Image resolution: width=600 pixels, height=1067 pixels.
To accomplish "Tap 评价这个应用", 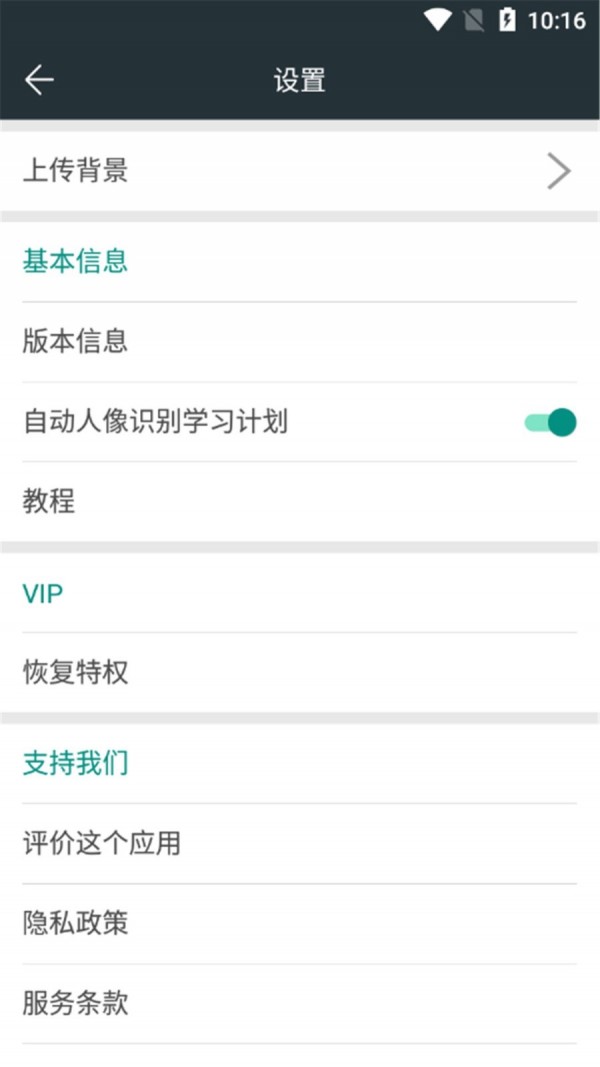I will pos(299,843).
